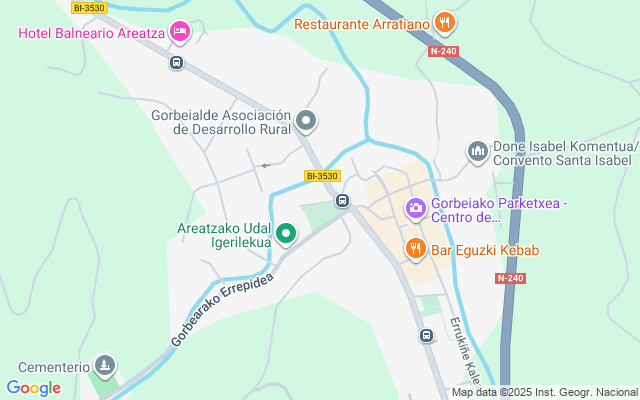Tap Gorbeialde Asociación de Desarrollo Rural pin
The height and width of the screenshot is (400, 640).
[307, 122]
